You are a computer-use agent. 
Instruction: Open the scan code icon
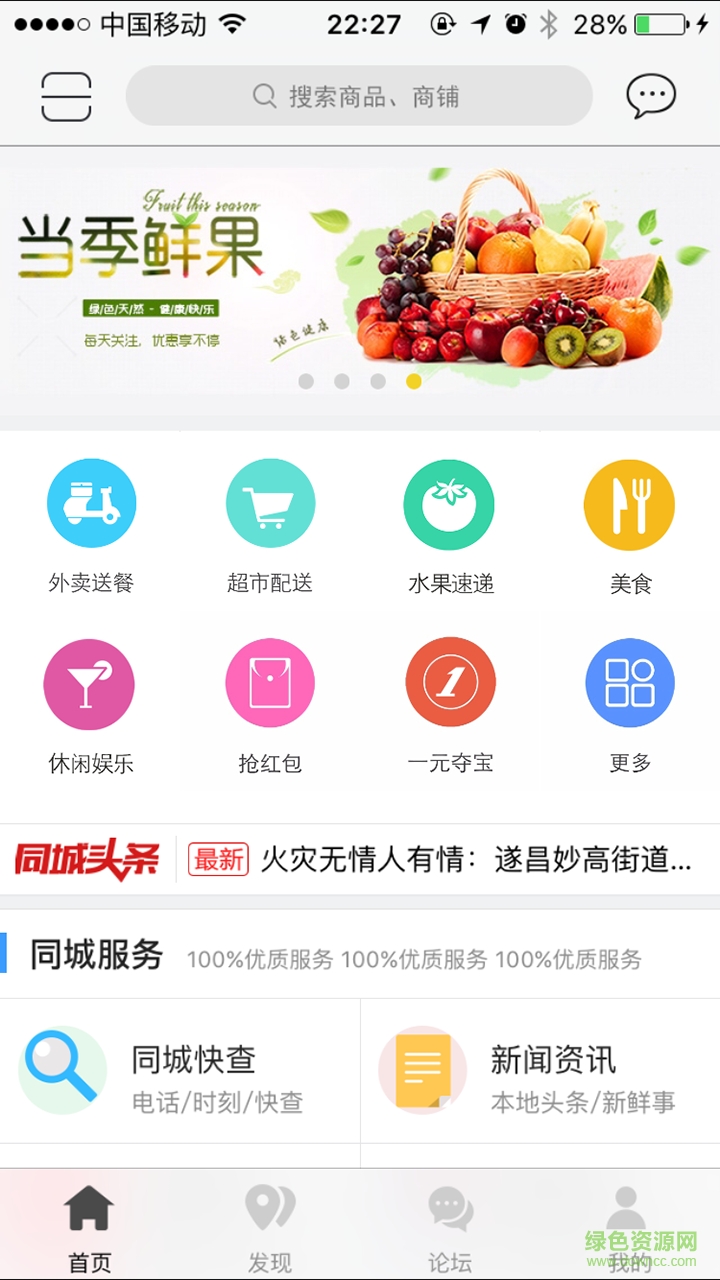coord(66,97)
